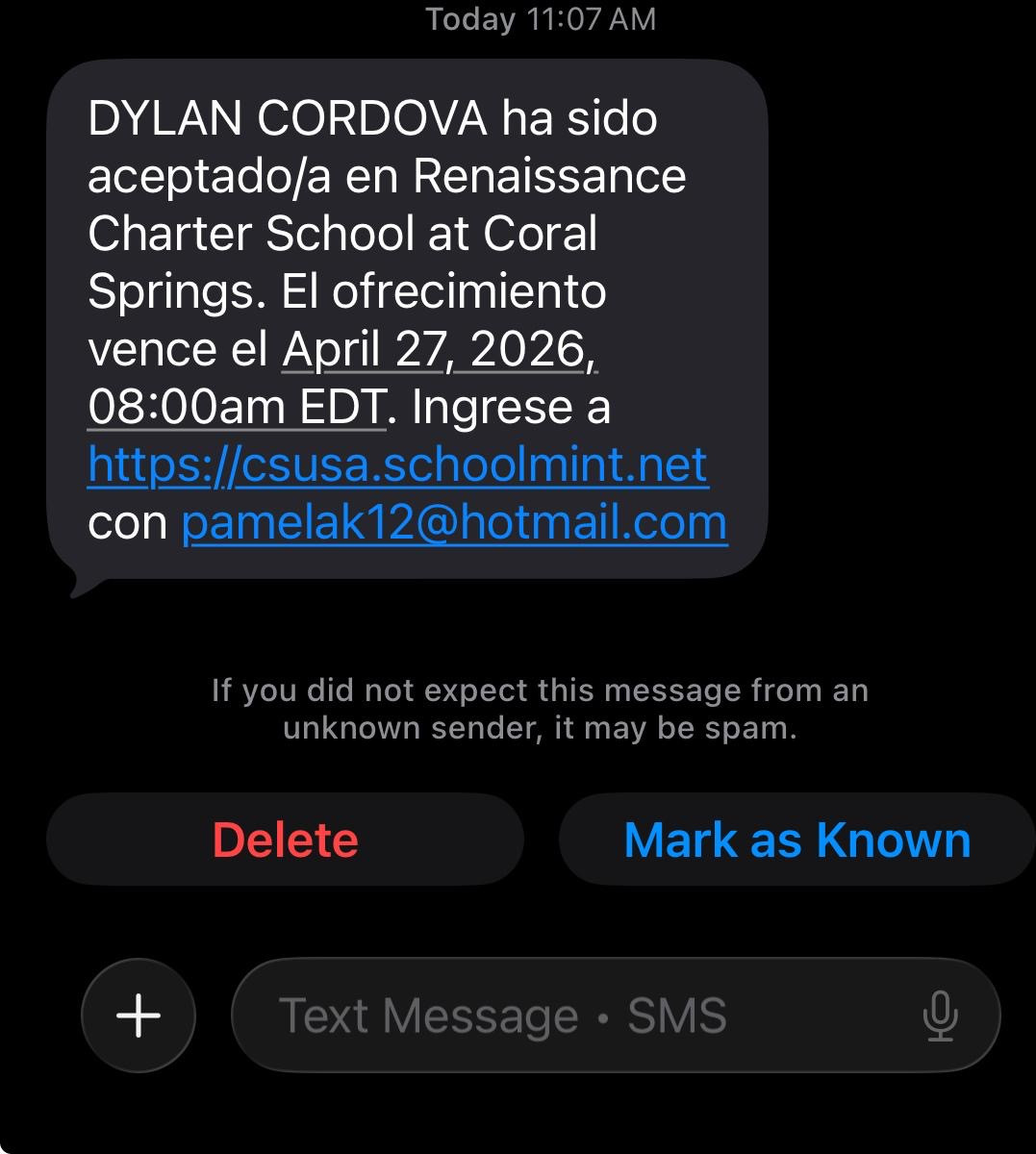Mark the sender as Known
The image size is (1036, 1154).
click(796, 840)
